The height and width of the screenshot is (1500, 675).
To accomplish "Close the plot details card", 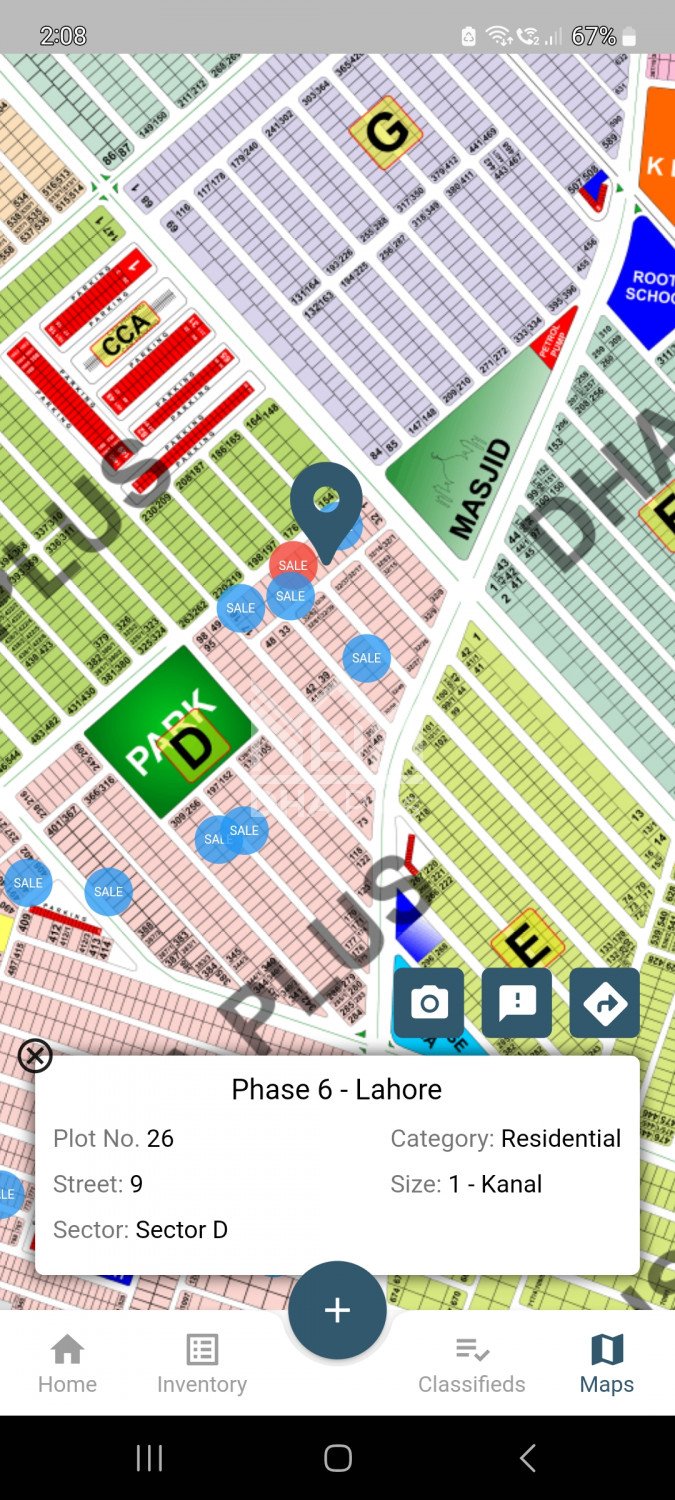I will [35, 1055].
